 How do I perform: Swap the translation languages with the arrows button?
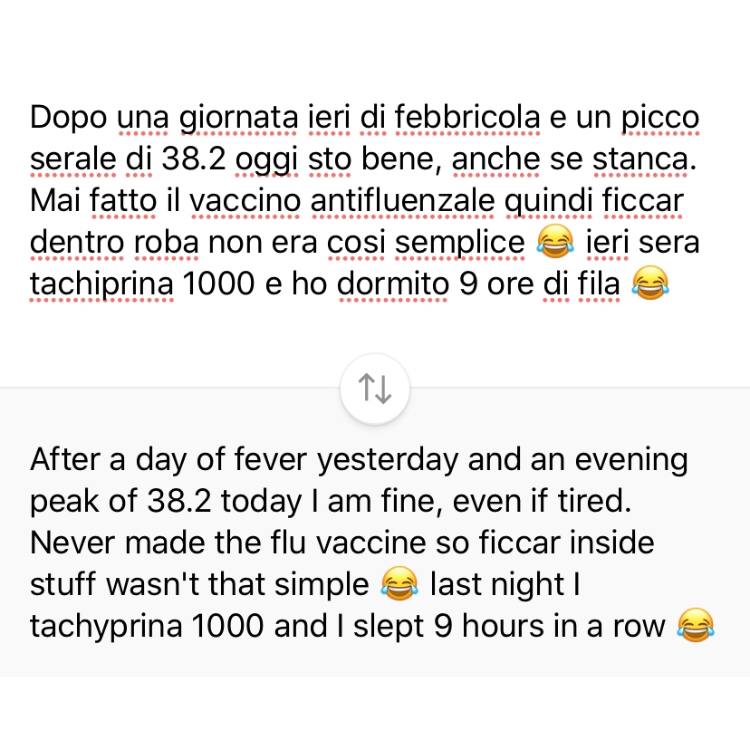point(375,388)
